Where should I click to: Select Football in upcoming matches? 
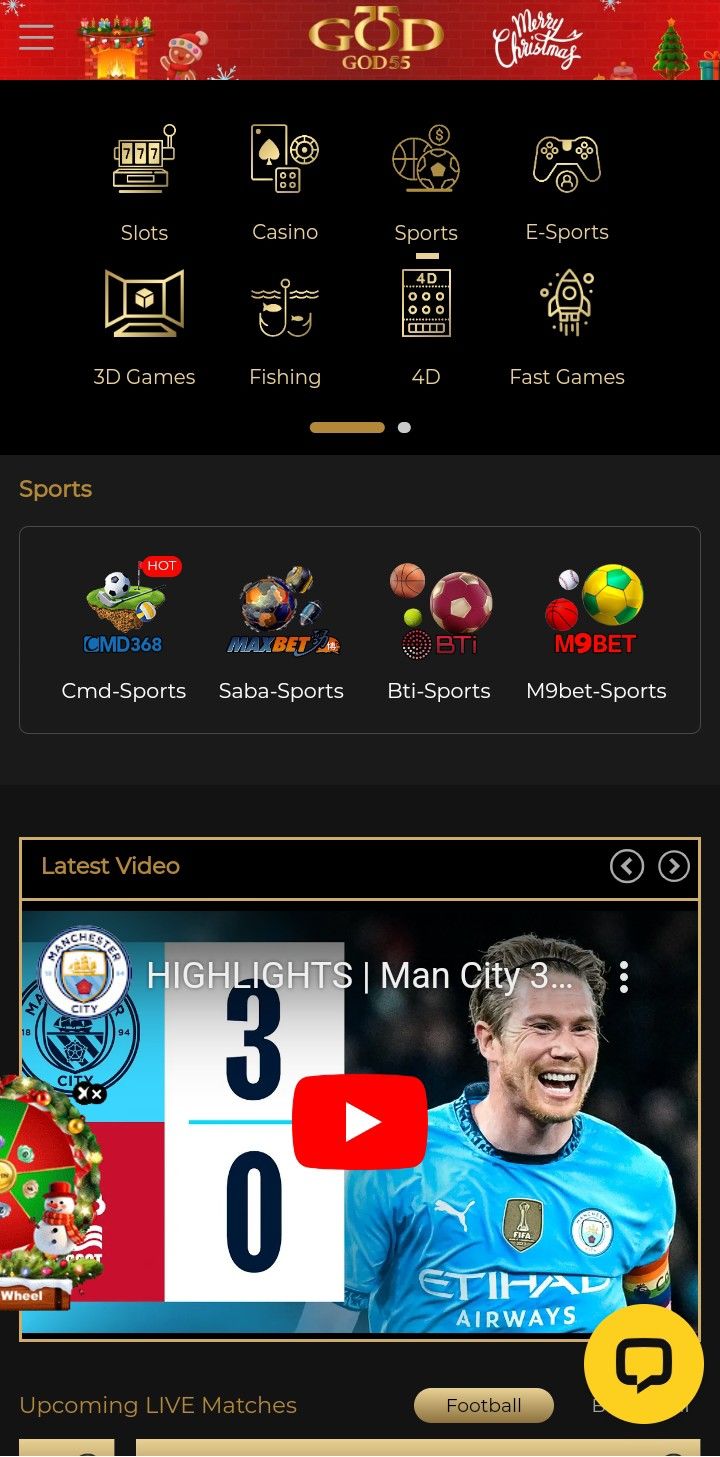click(x=484, y=1405)
